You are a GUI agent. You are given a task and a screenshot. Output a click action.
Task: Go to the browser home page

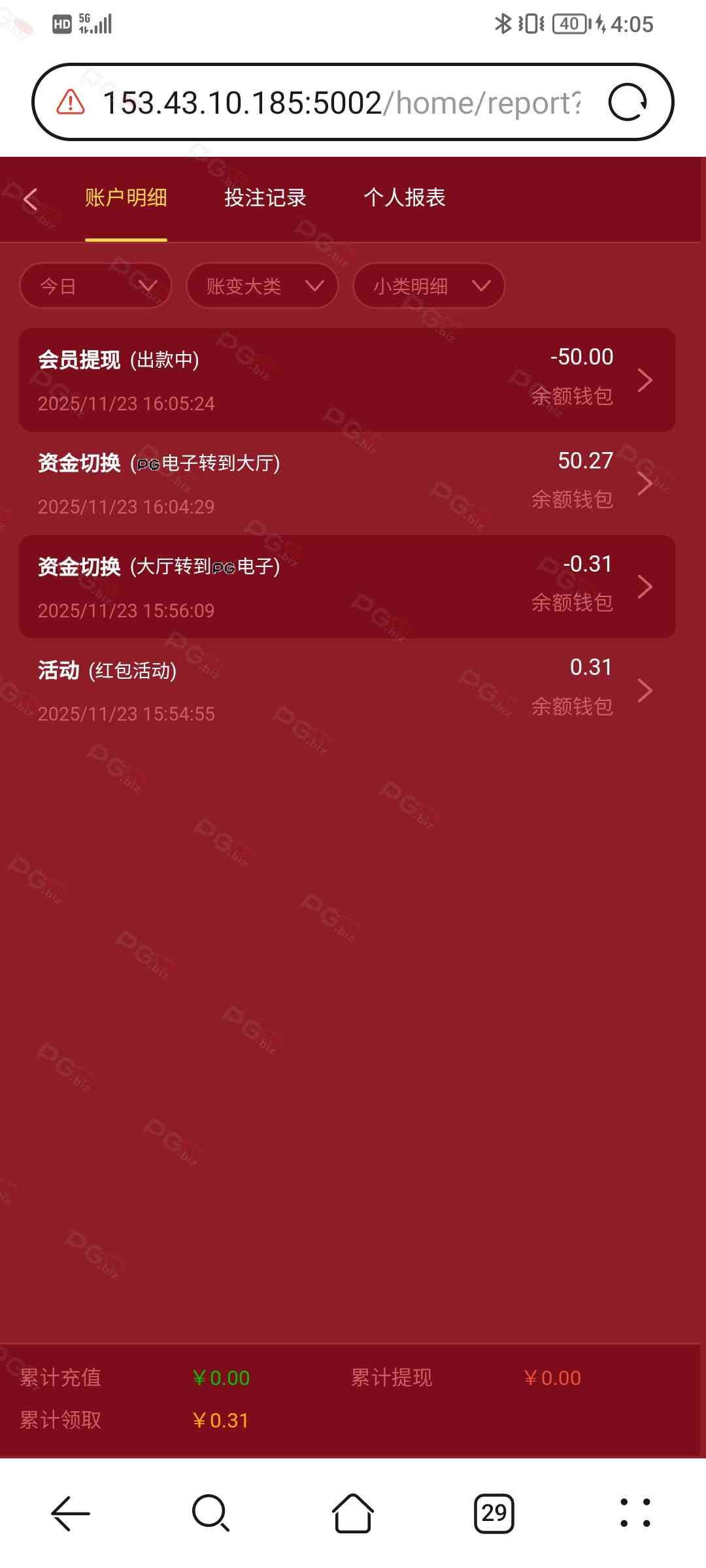(x=353, y=1512)
